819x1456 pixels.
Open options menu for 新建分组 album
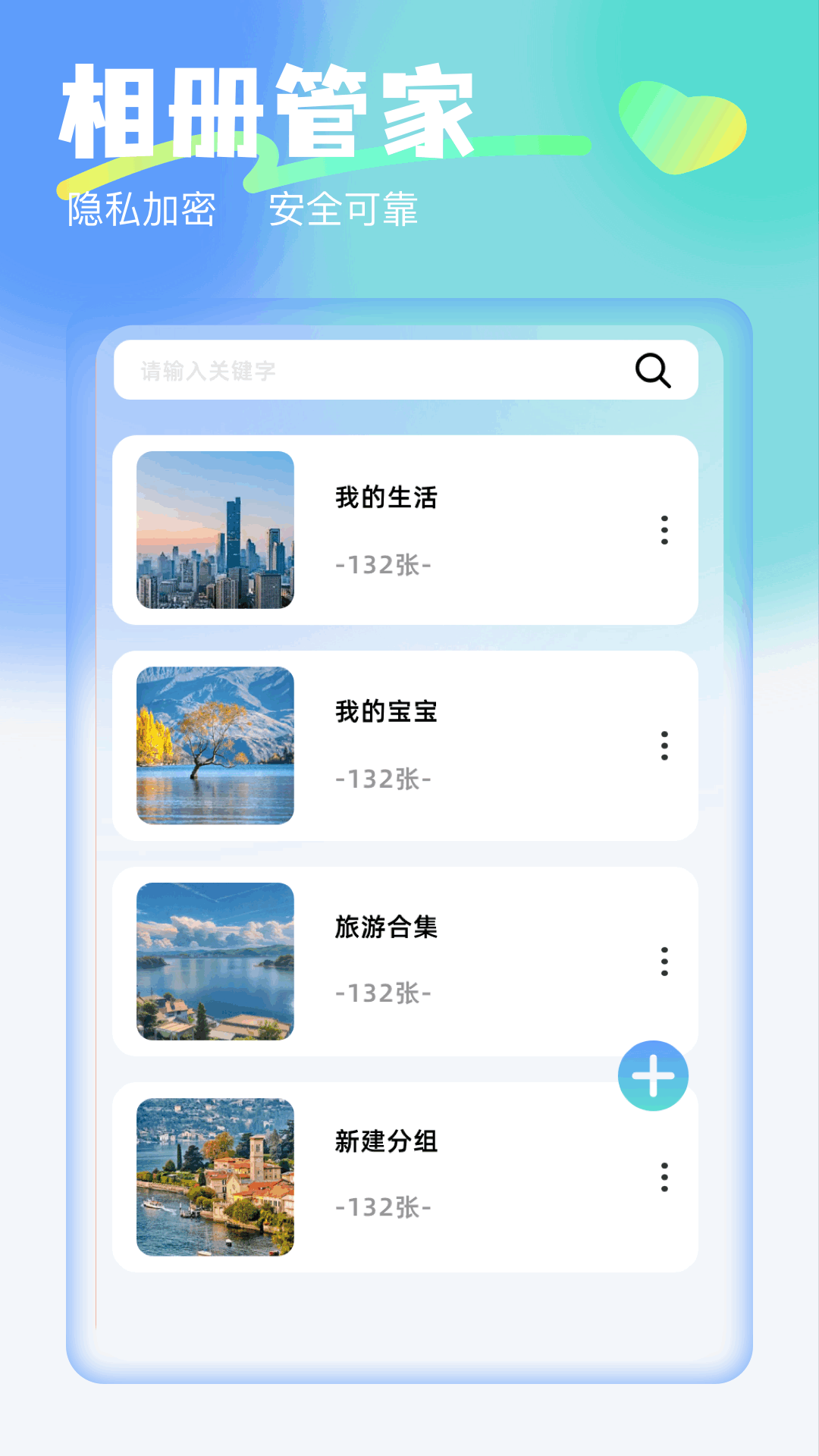pos(664,1175)
